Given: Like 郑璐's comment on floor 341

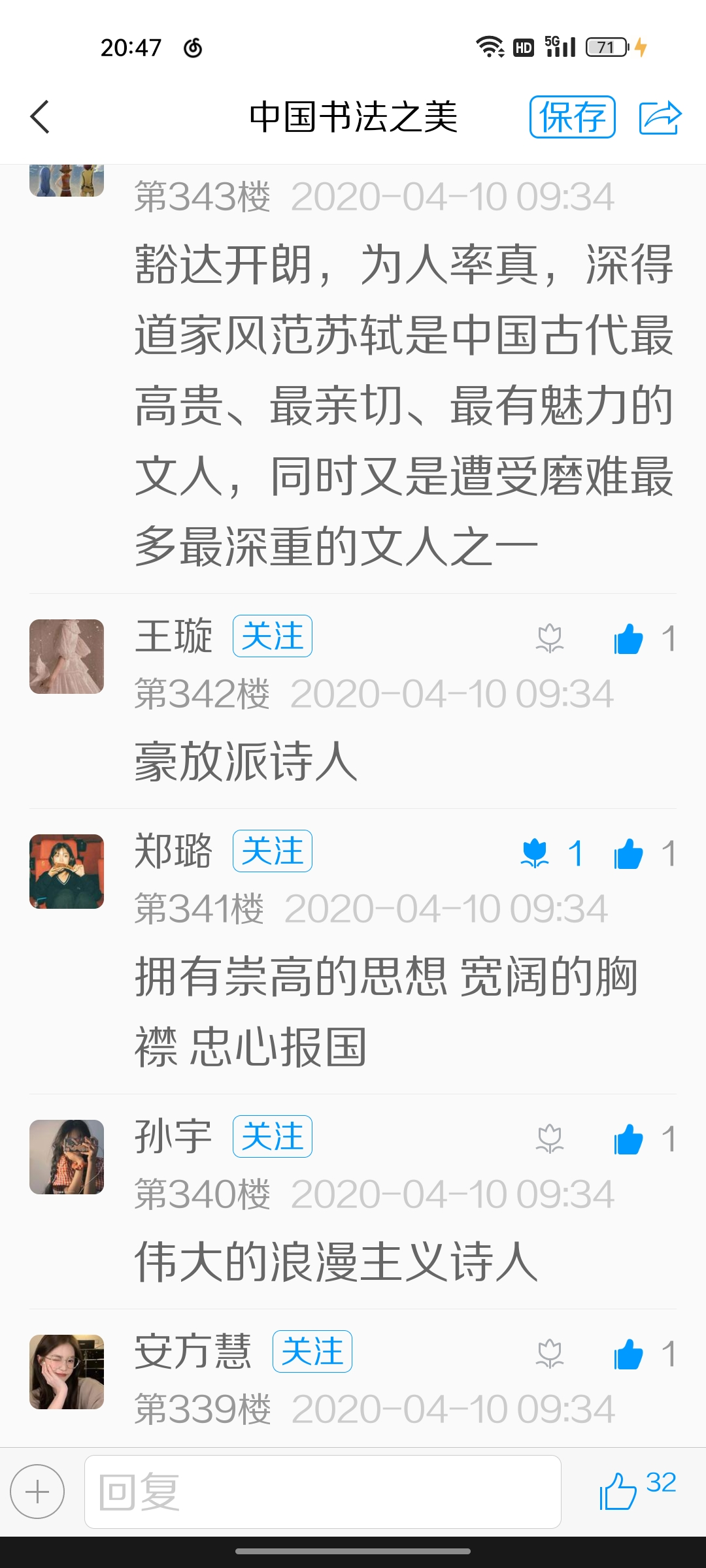Looking at the screenshot, I should [629, 853].
